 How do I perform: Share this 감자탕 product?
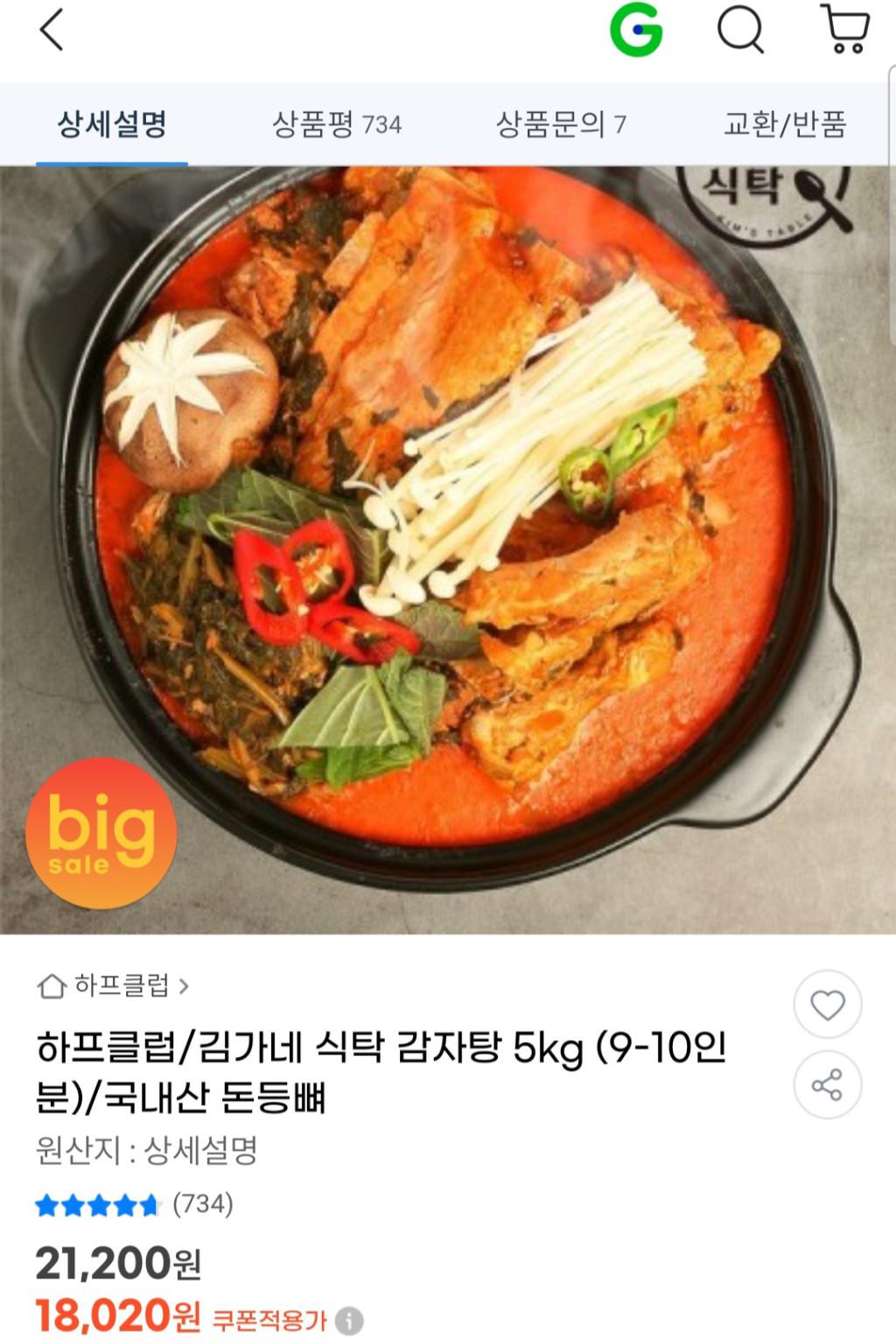(x=827, y=1085)
